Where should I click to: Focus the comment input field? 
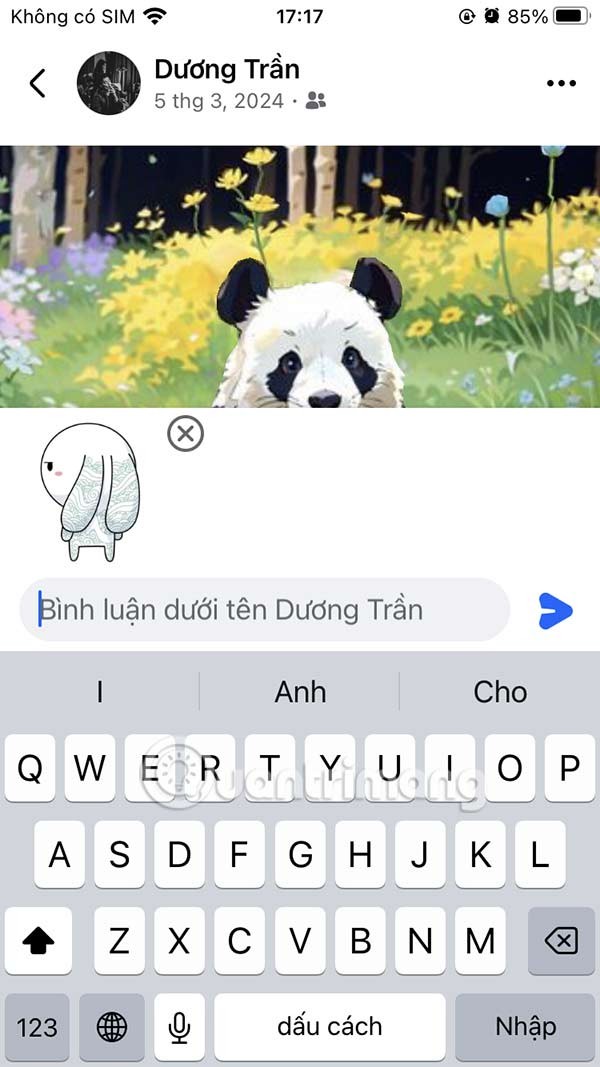(x=265, y=609)
